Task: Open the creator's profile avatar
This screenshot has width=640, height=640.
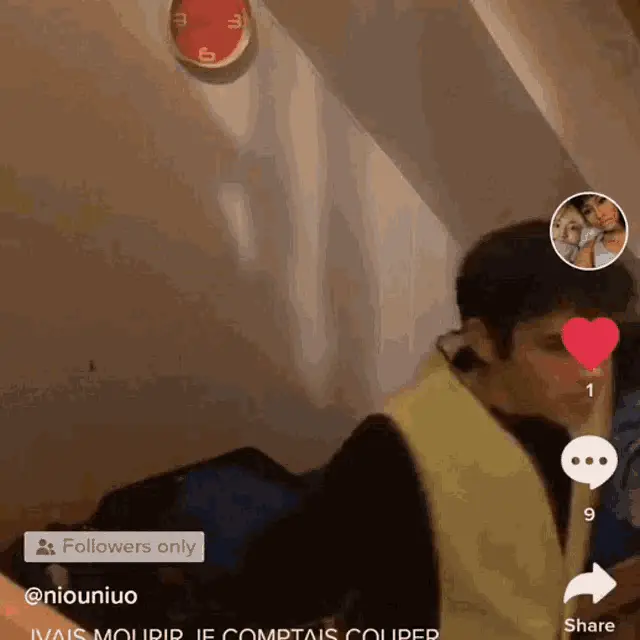Action: (589, 231)
